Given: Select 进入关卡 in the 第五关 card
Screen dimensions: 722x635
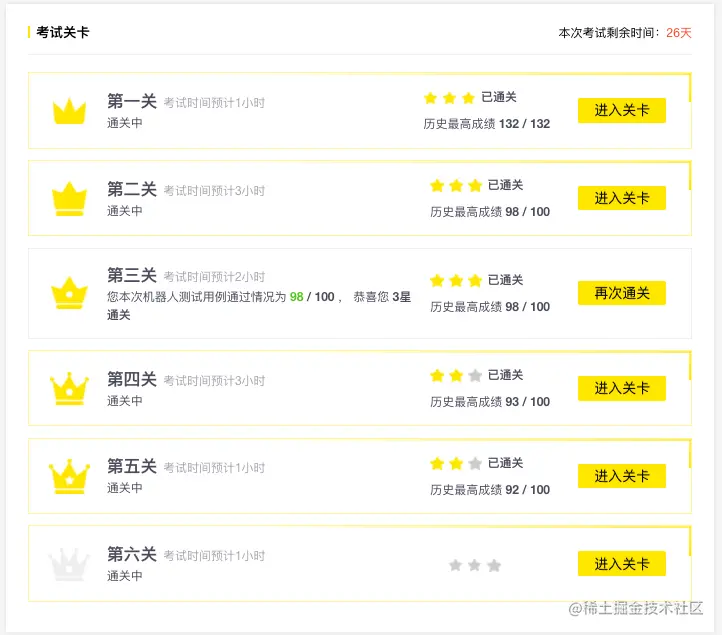Looking at the screenshot, I should (x=621, y=476).
